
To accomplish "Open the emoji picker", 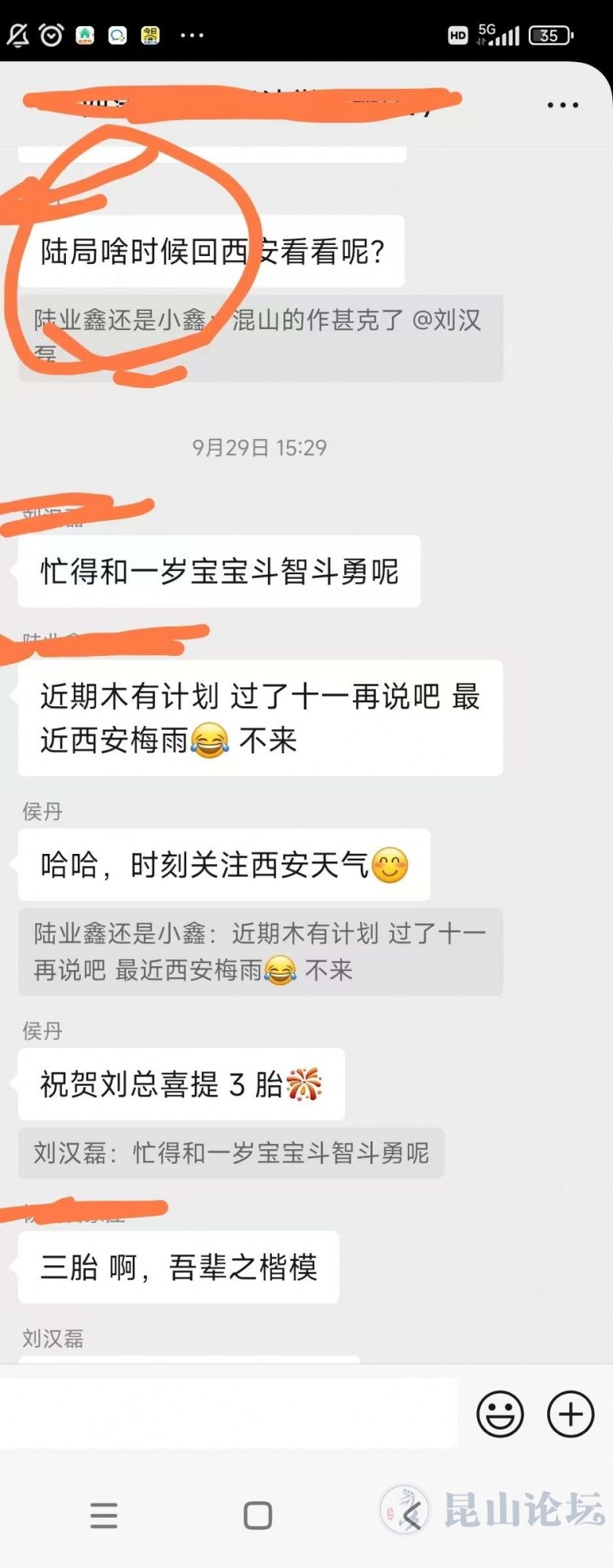I will [x=500, y=1413].
